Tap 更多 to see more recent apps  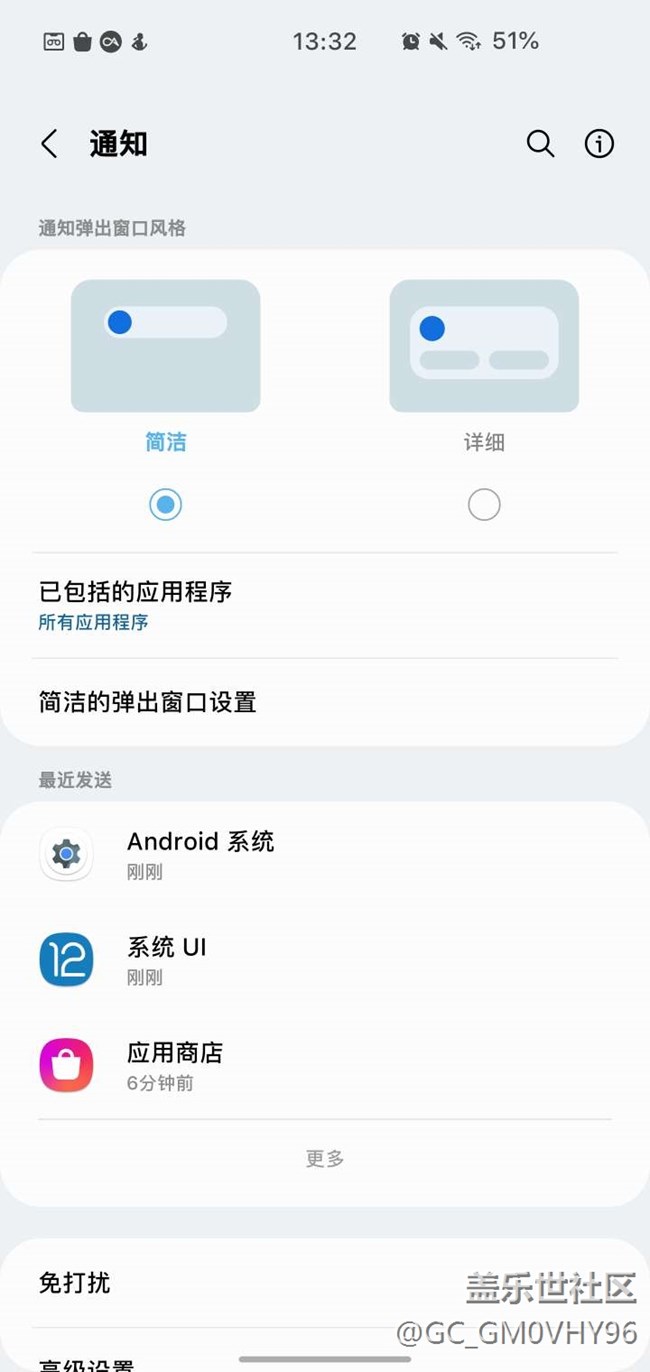325,1158
